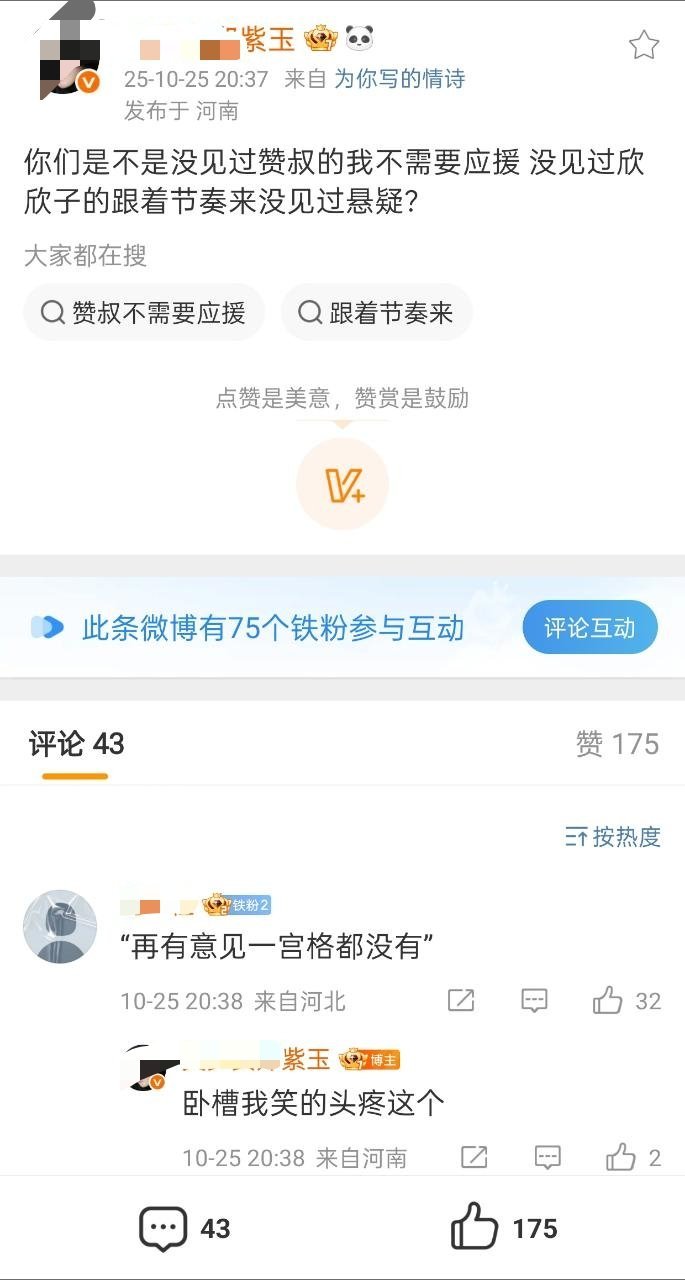The height and width of the screenshot is (1280, 685).
Task: Reply to the comment "再有意见一宫格都没有"
Action: (535, 1000)
